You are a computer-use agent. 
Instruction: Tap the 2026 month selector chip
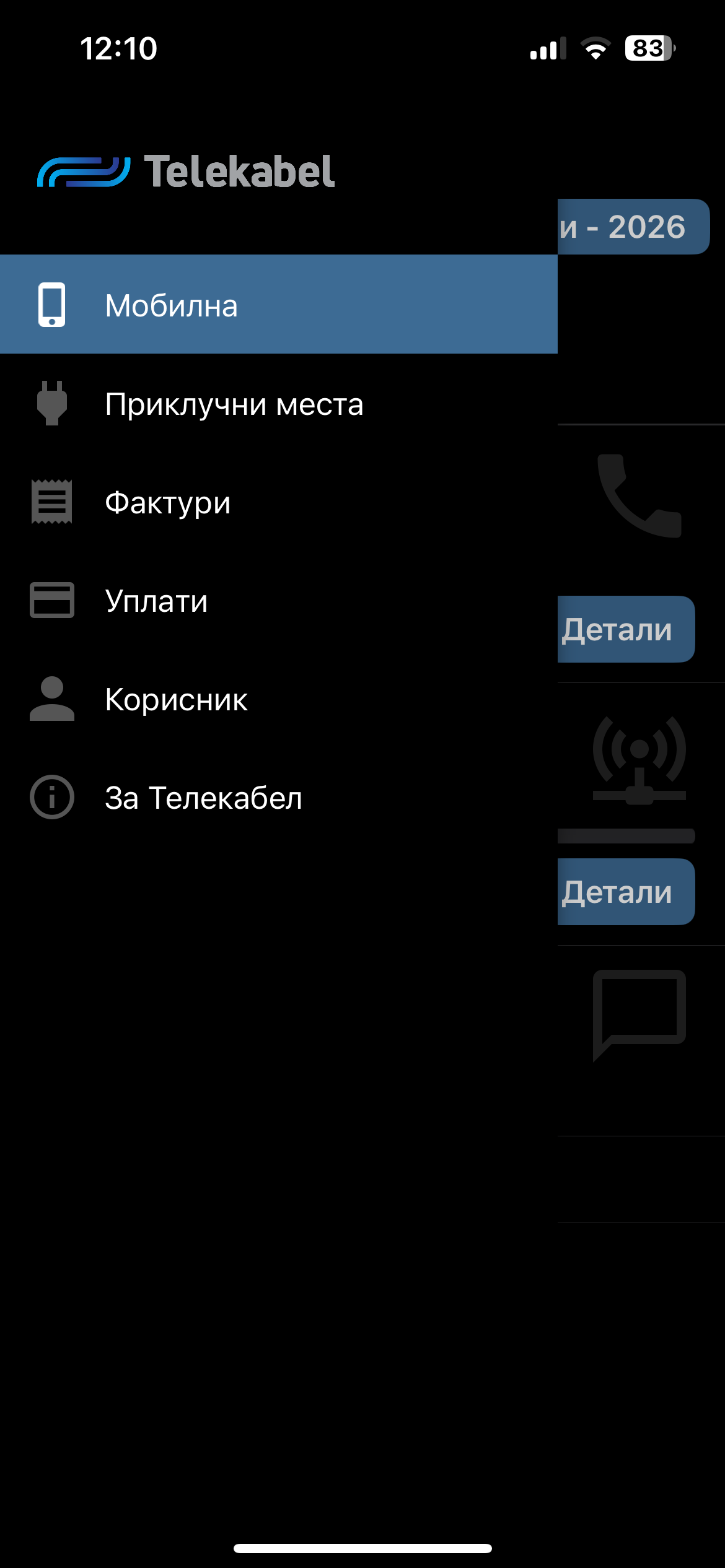(632, 227)
